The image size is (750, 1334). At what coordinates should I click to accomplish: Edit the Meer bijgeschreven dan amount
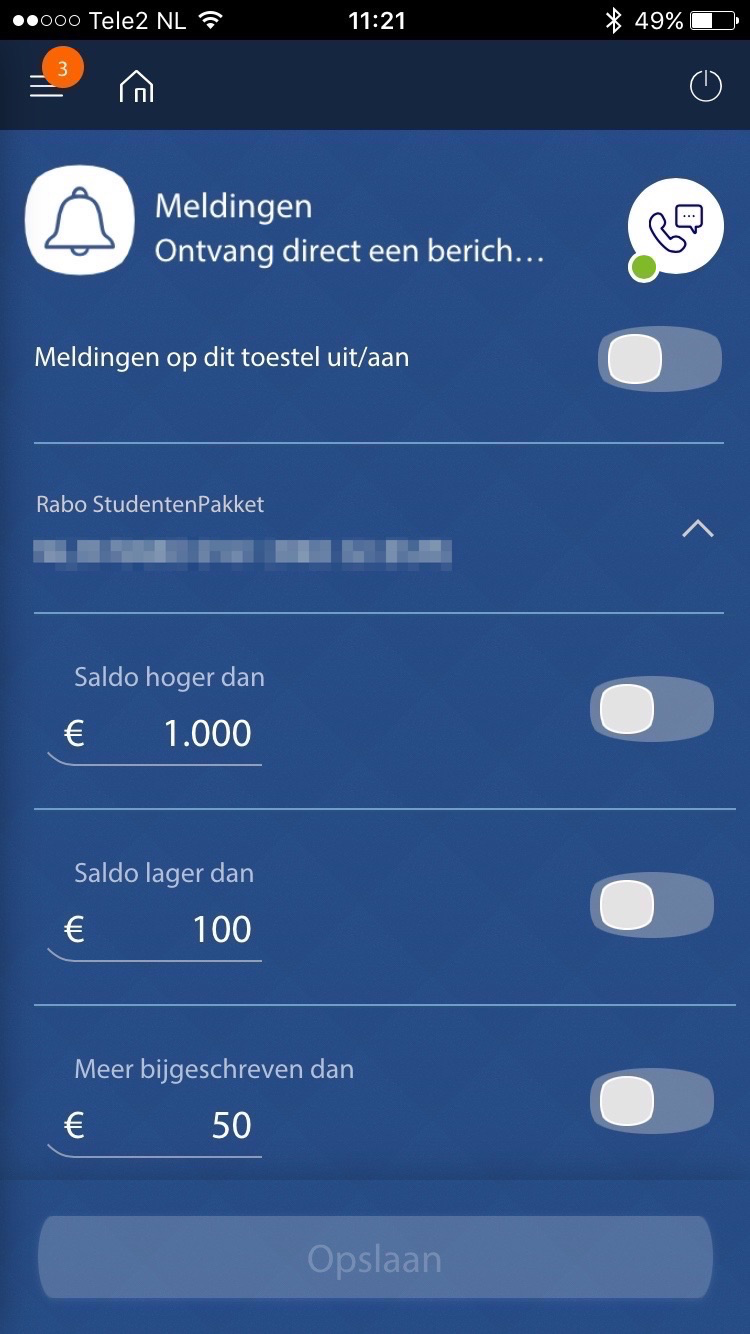tap(155, 1127)
